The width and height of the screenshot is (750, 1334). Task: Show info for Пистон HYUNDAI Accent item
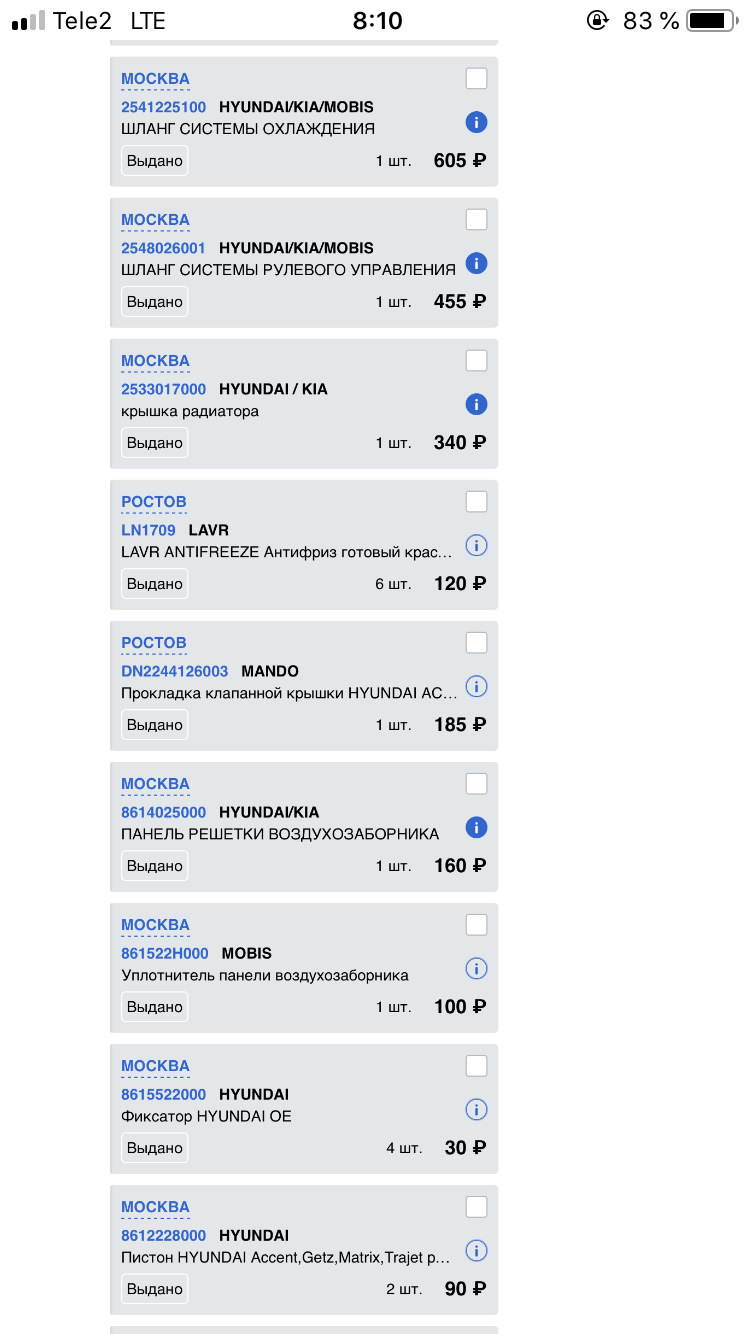tap(477, 1250)
